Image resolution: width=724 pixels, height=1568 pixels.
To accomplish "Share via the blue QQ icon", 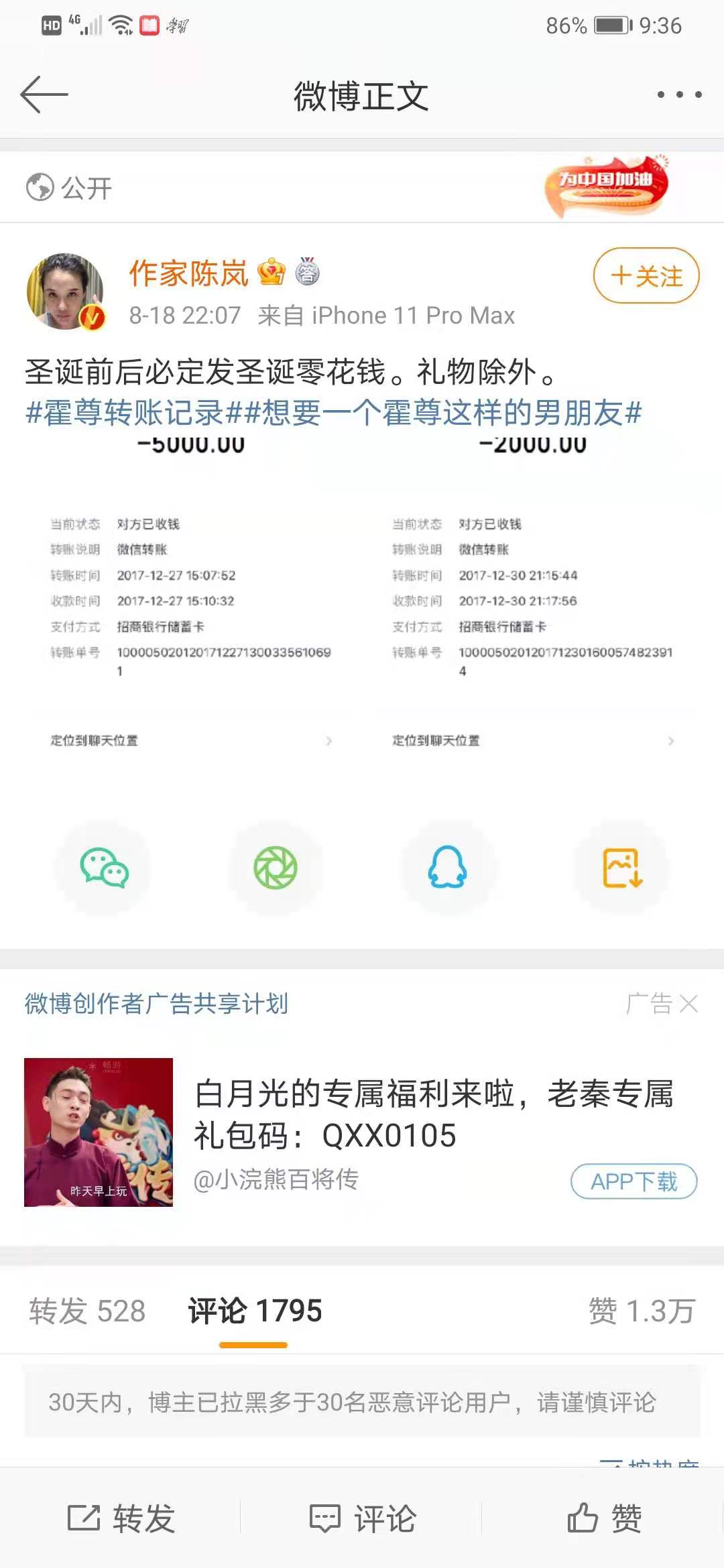I will coord(448,866).
